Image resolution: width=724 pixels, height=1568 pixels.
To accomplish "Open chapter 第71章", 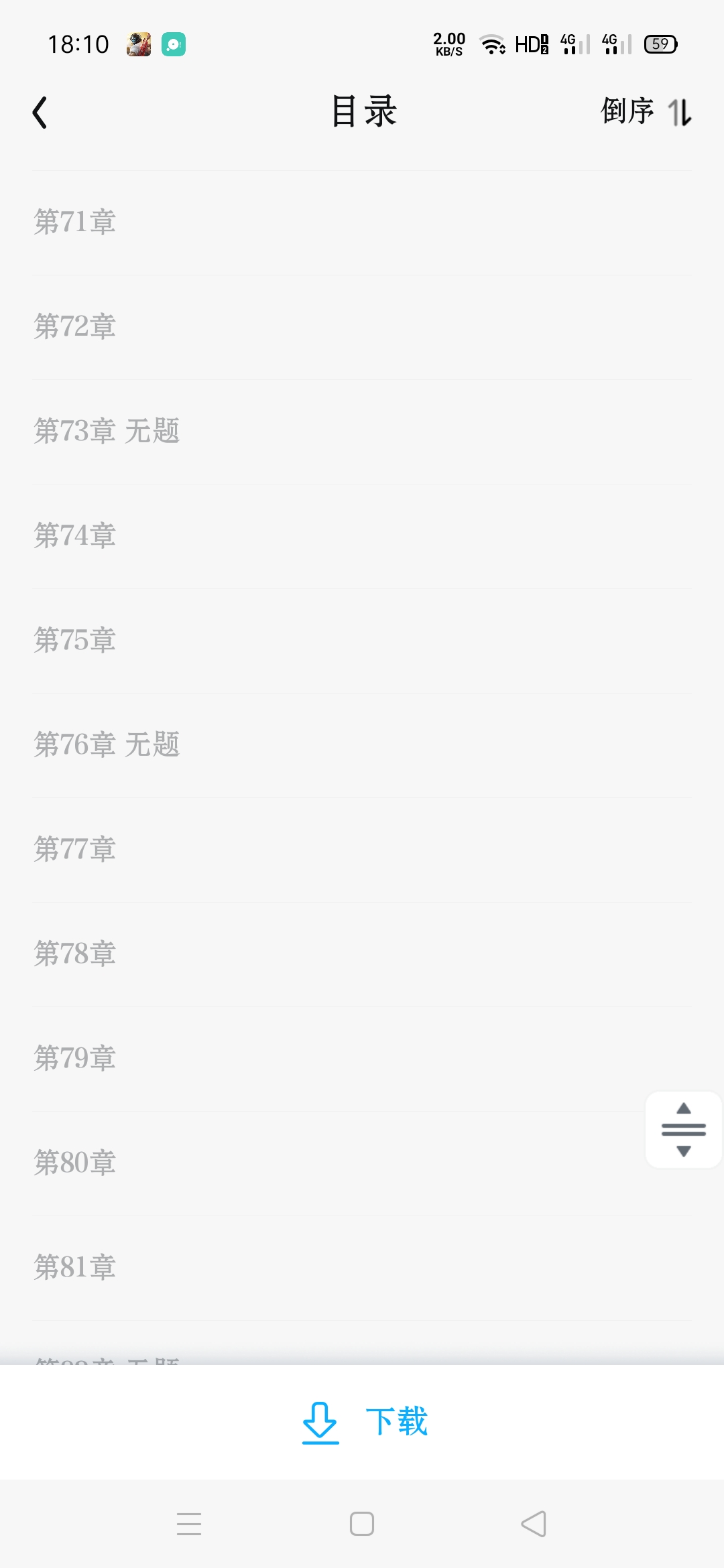I will [x=362, y=222].
